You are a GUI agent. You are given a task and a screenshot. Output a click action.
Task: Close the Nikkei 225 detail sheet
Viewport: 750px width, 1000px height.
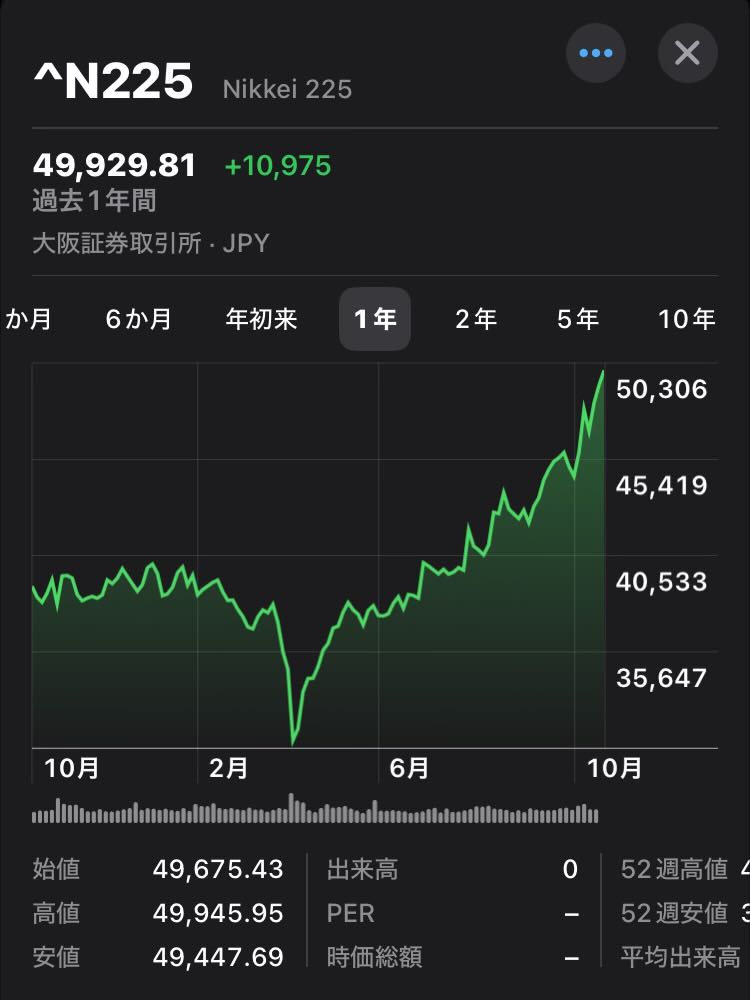[687, 52]
